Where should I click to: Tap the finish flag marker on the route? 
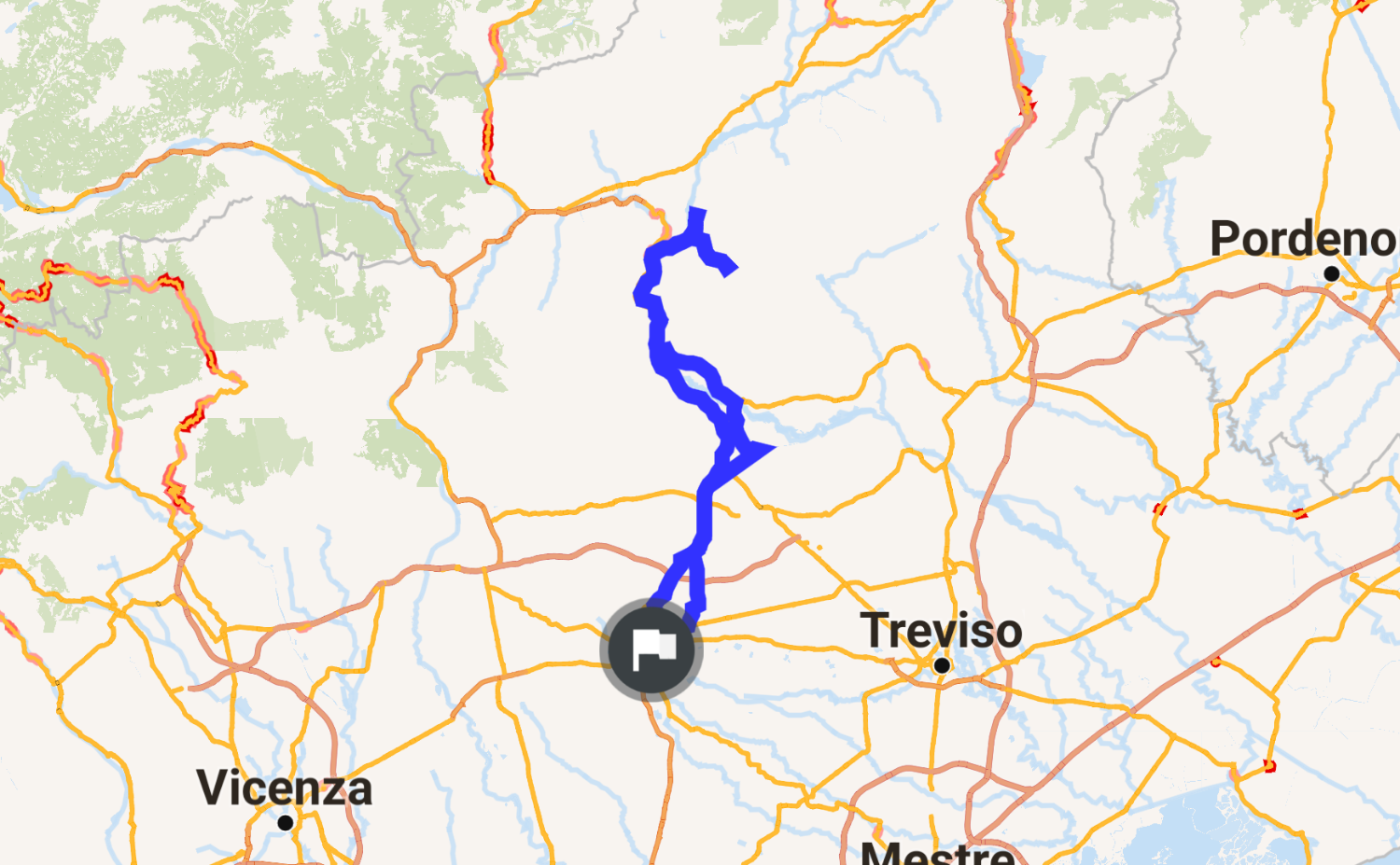click(x=651, y=649)
